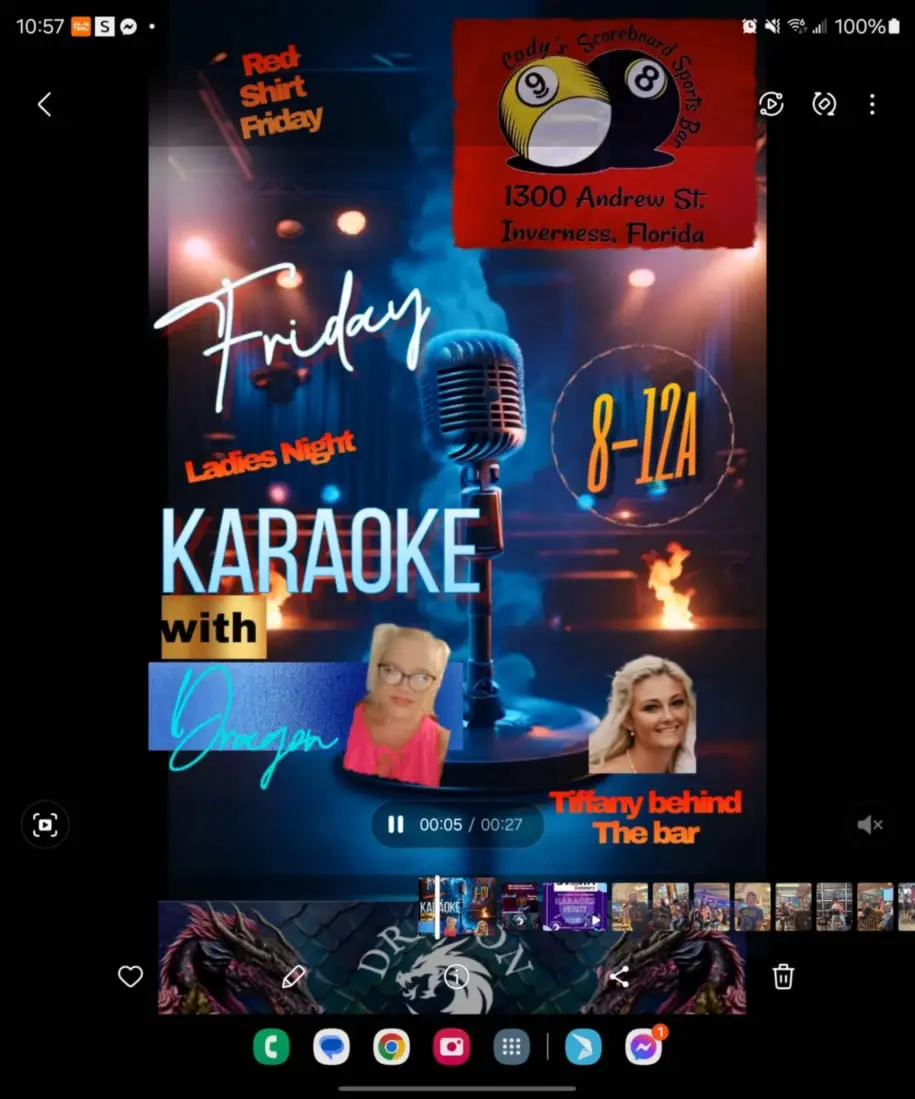
Task: Launch Chrome from the dock
Action: [391, 1047]
